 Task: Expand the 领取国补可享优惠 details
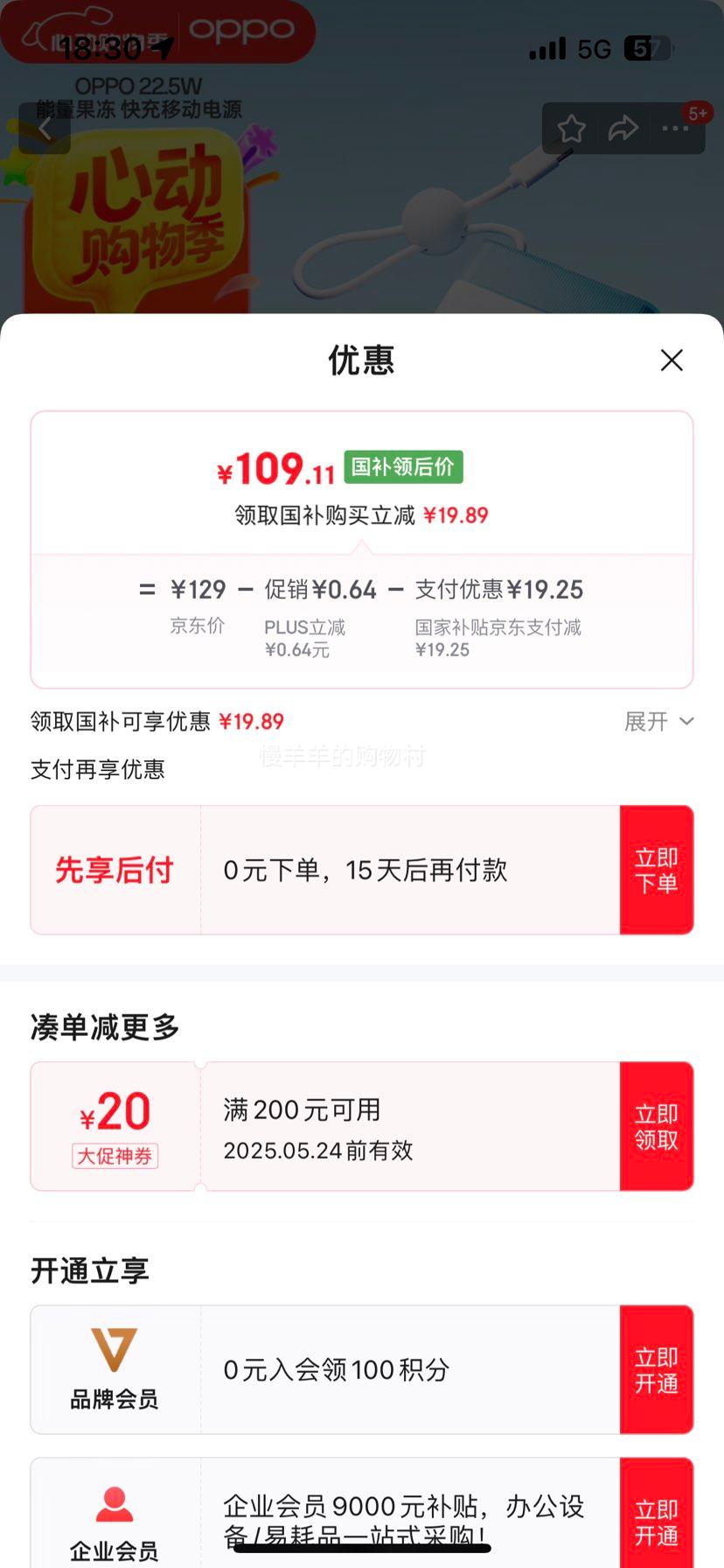(659, 721)
